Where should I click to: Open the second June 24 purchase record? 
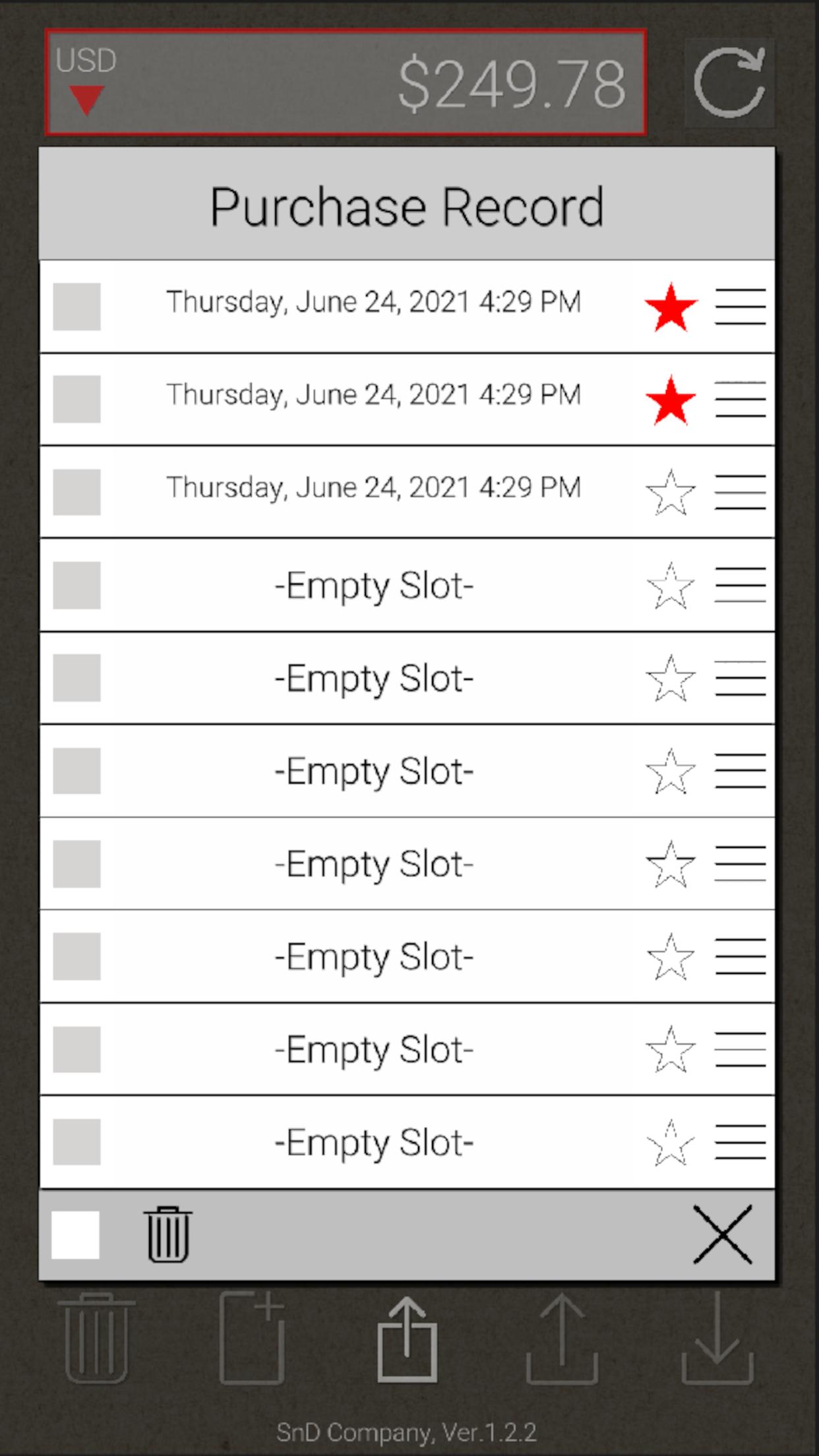[x=373, y=394]
